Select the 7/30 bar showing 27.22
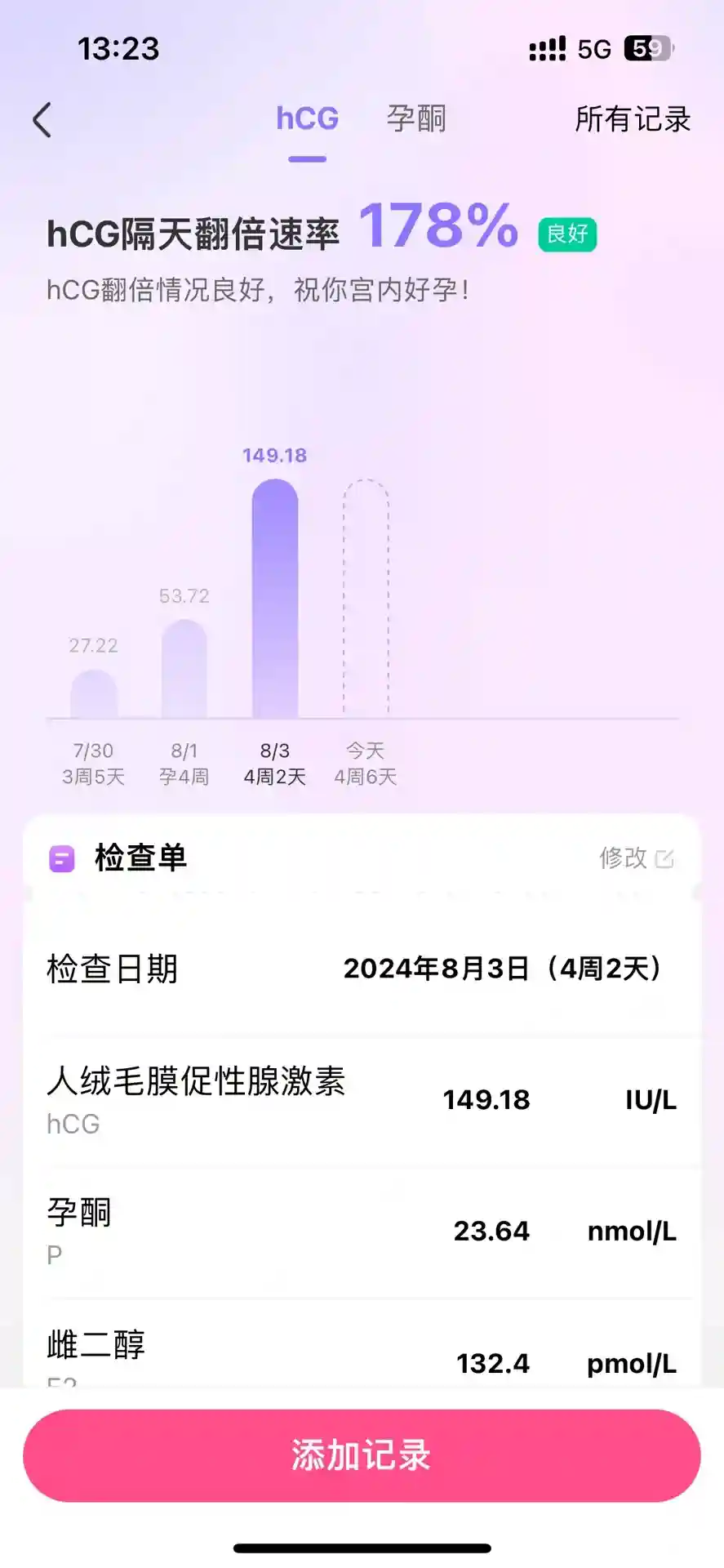 [x=94, y=694]
